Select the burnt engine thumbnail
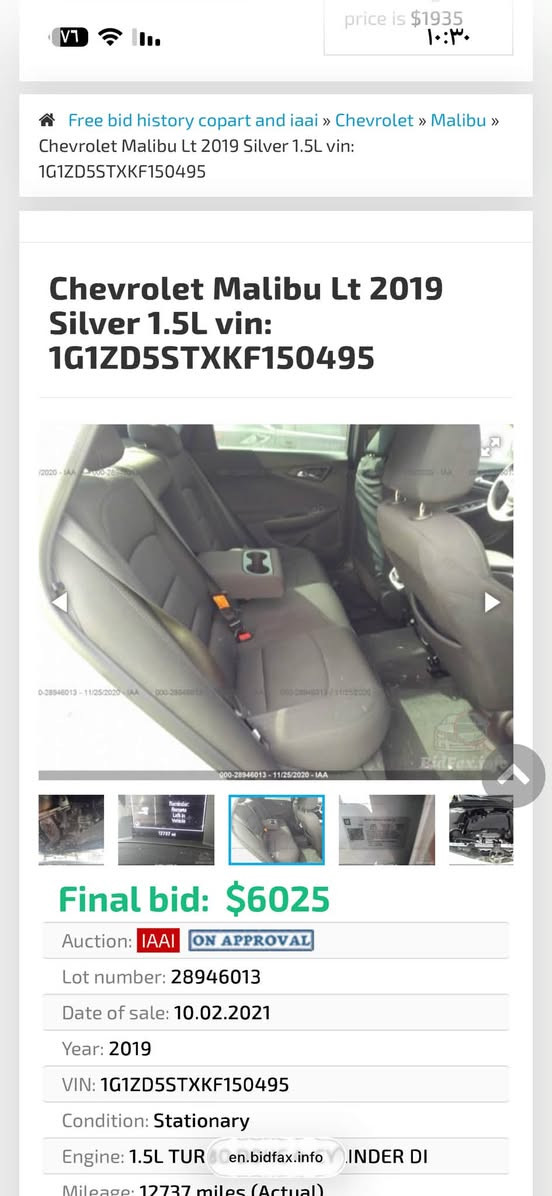This screenshot has height=1196, width=552. 71,830
